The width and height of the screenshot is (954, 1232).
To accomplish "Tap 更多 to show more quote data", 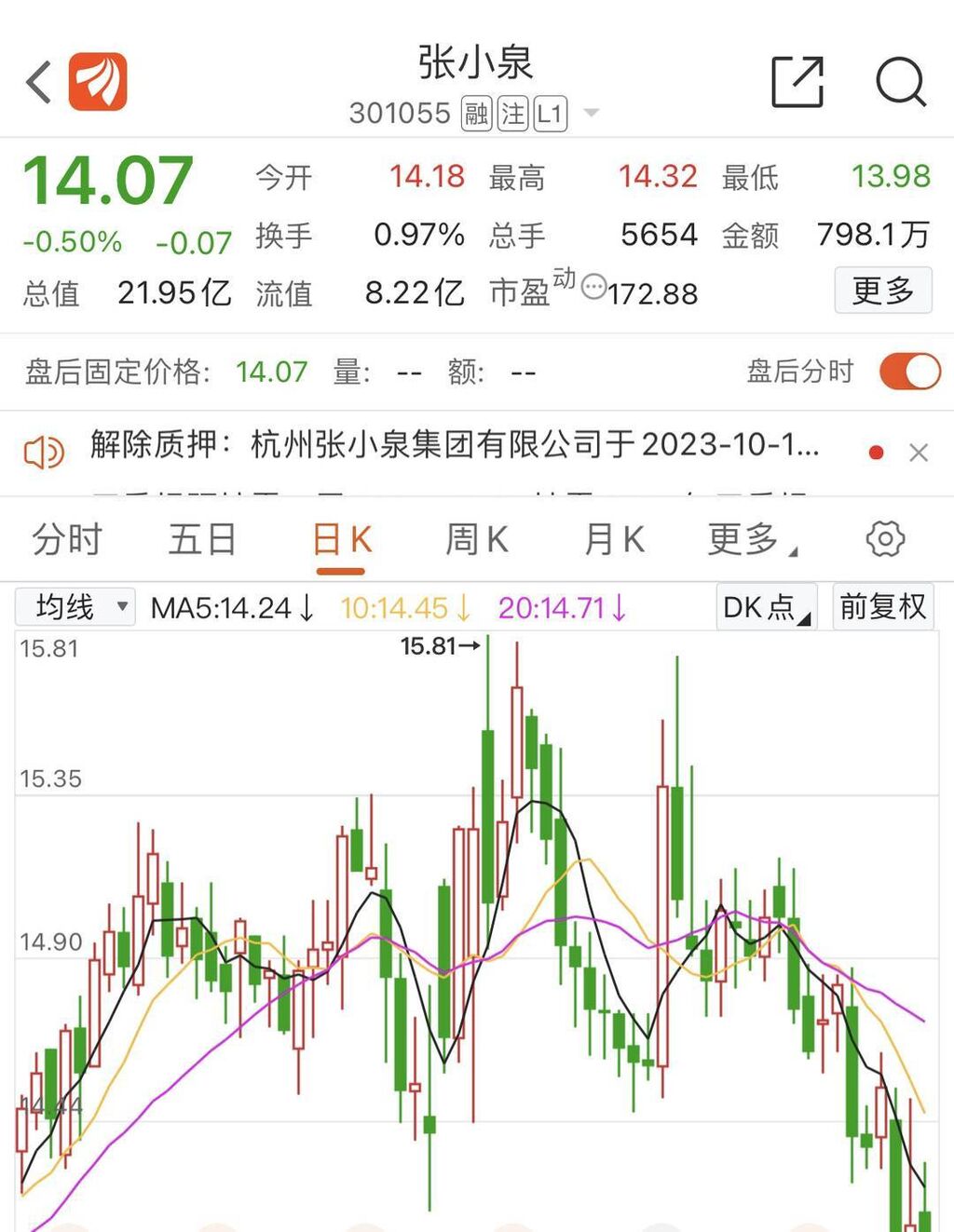I will tap(882, 291).
